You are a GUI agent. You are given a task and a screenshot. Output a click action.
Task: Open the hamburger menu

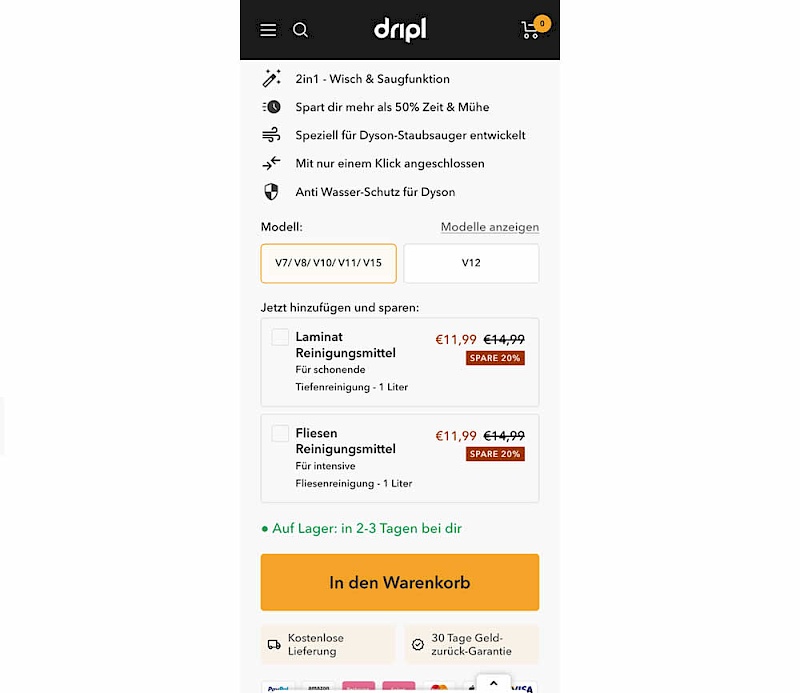(268, 30)
